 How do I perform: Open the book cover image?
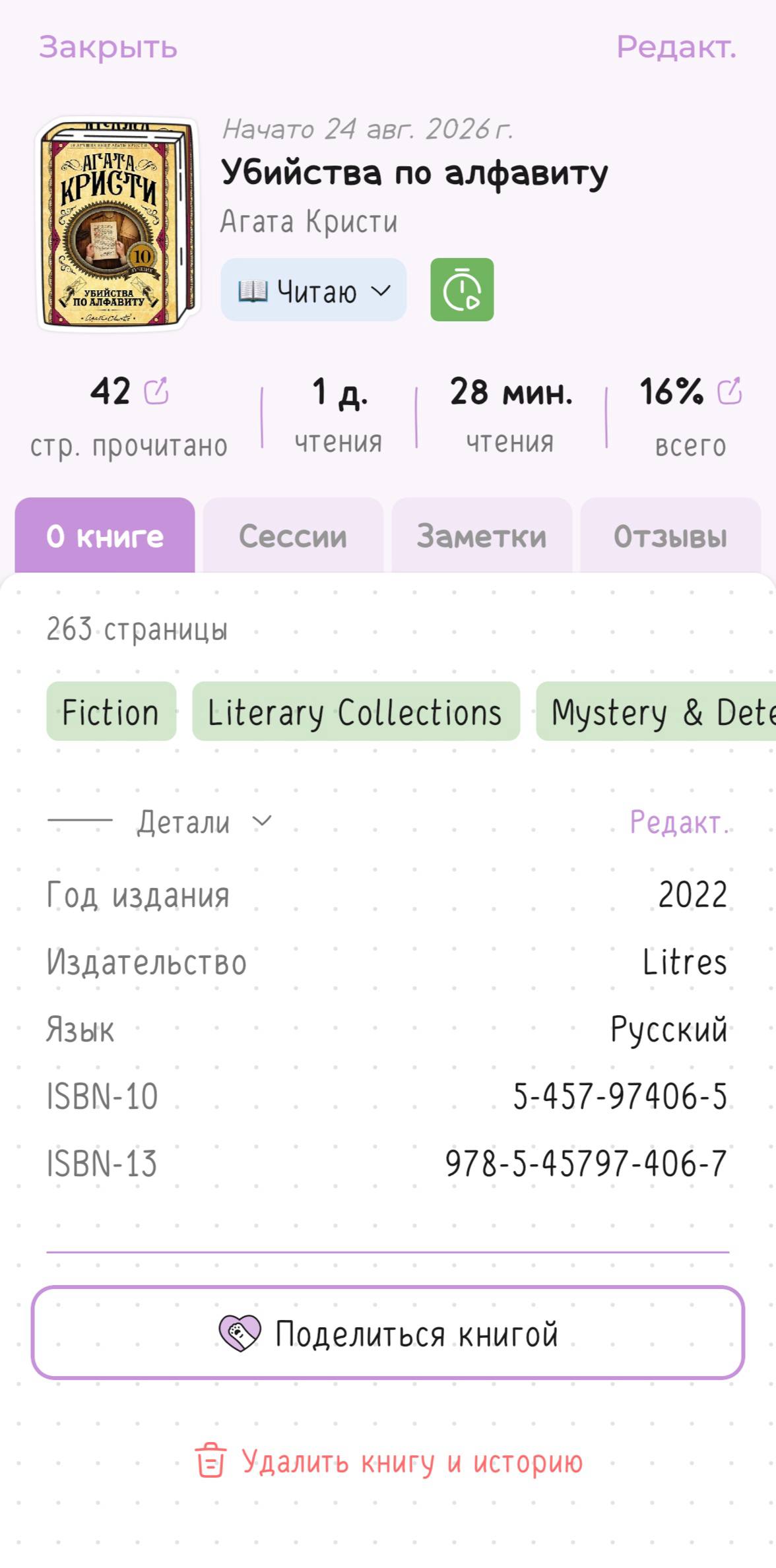(x=117, y=224)
